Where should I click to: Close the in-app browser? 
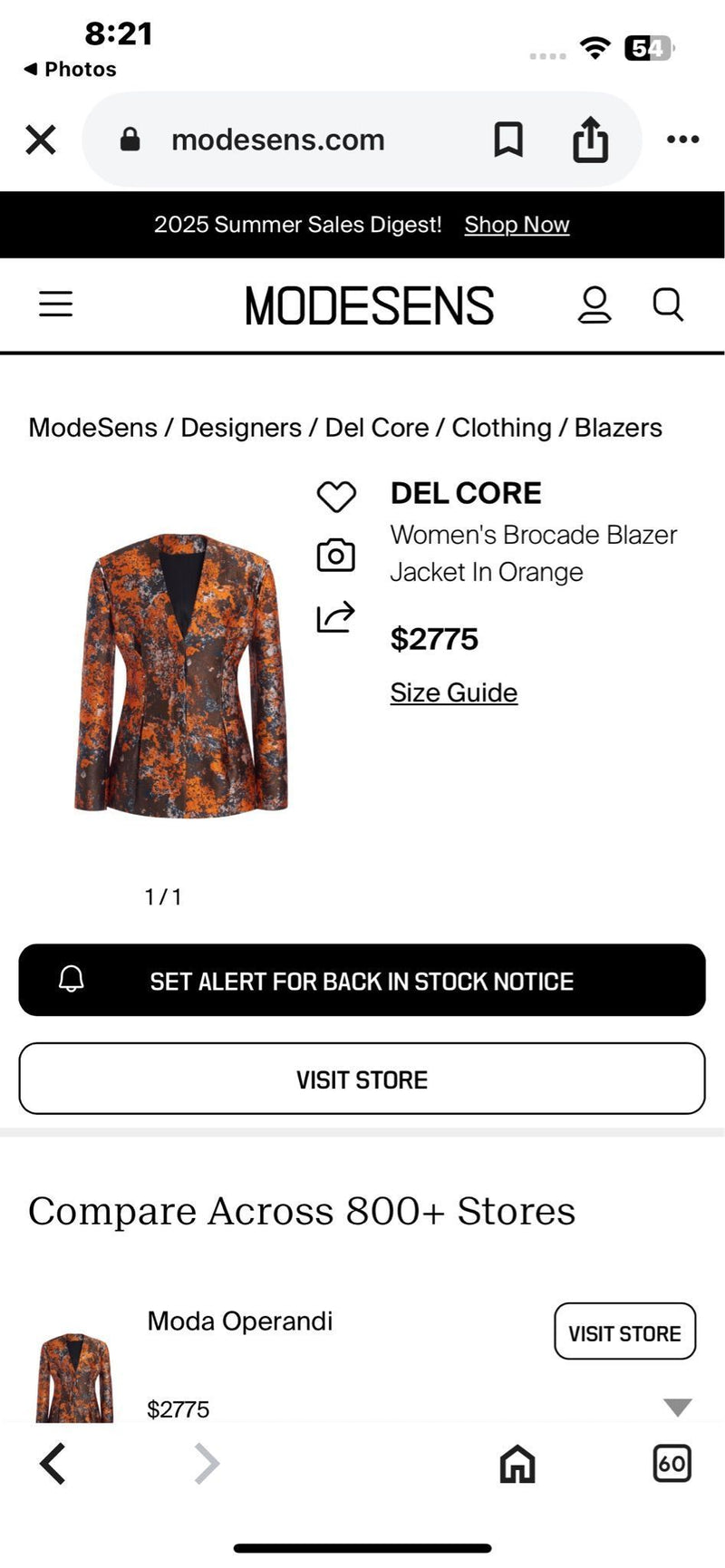pos(41,140)
